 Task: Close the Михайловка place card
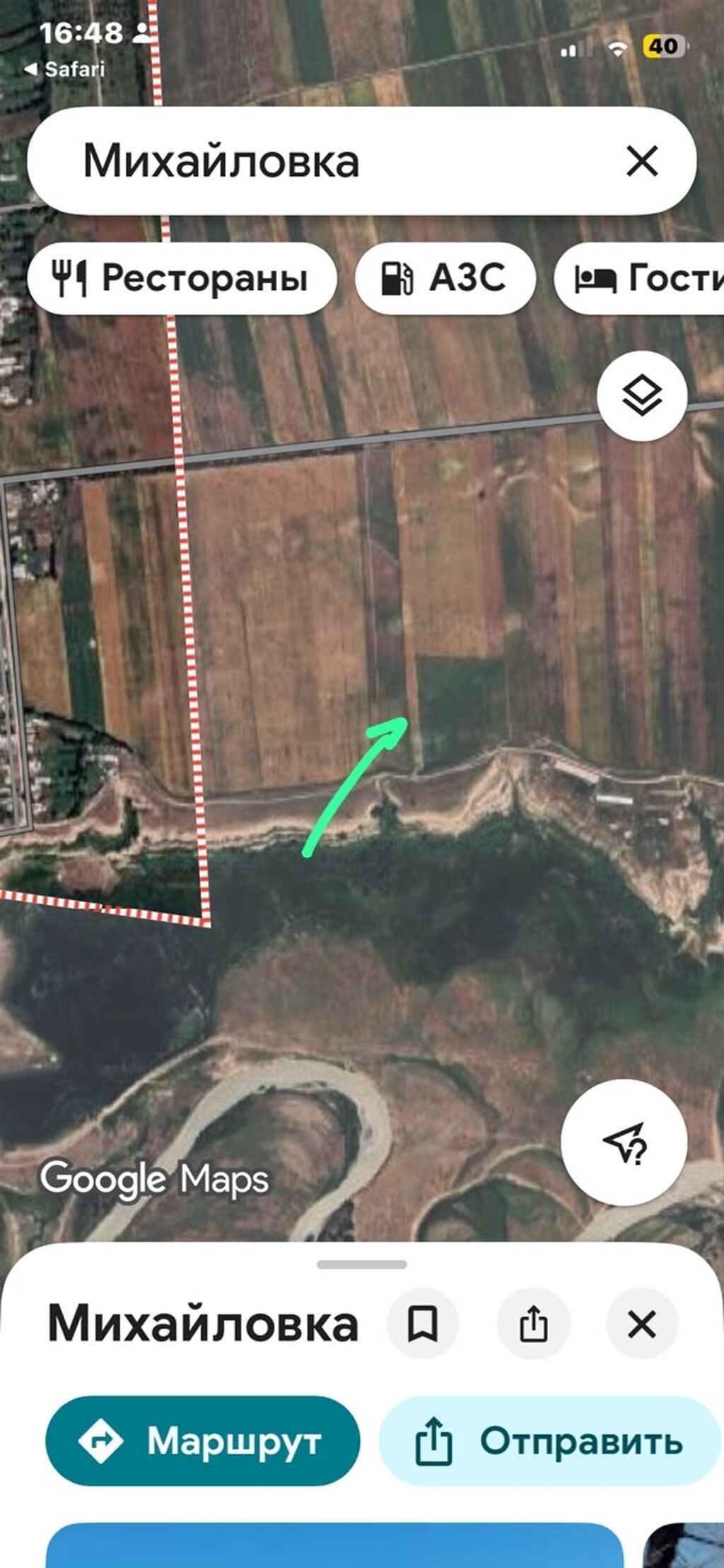pos(642,1323)
